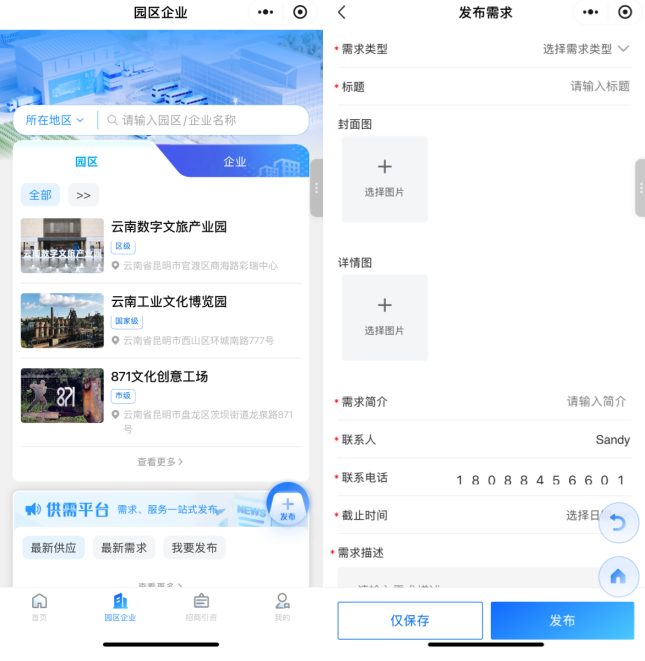Switch to the 企业 tab
The height and width of the screenshot is (661, 645).
click(235, 161)
